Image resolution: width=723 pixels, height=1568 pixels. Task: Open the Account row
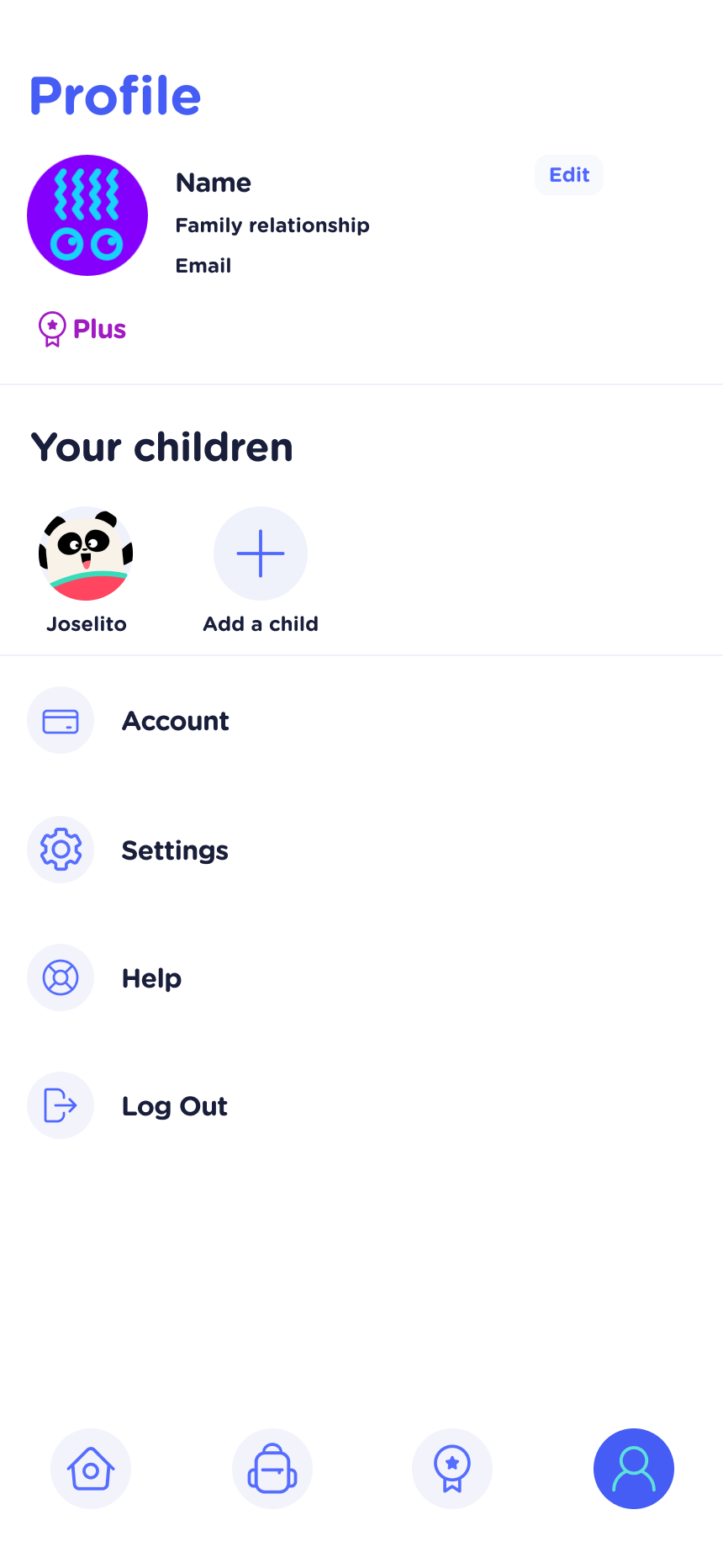pos(361,721)
